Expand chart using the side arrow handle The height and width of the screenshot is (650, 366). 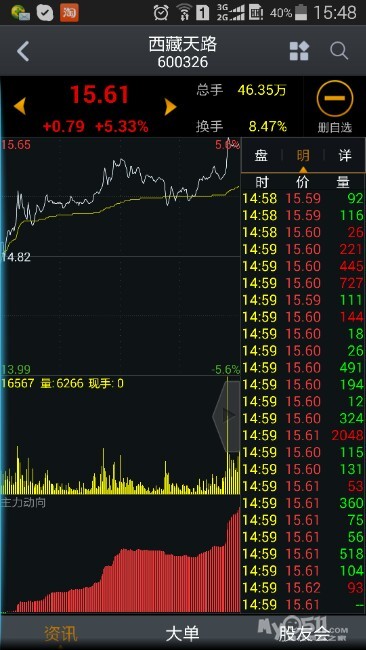click(x=226, y=415)
